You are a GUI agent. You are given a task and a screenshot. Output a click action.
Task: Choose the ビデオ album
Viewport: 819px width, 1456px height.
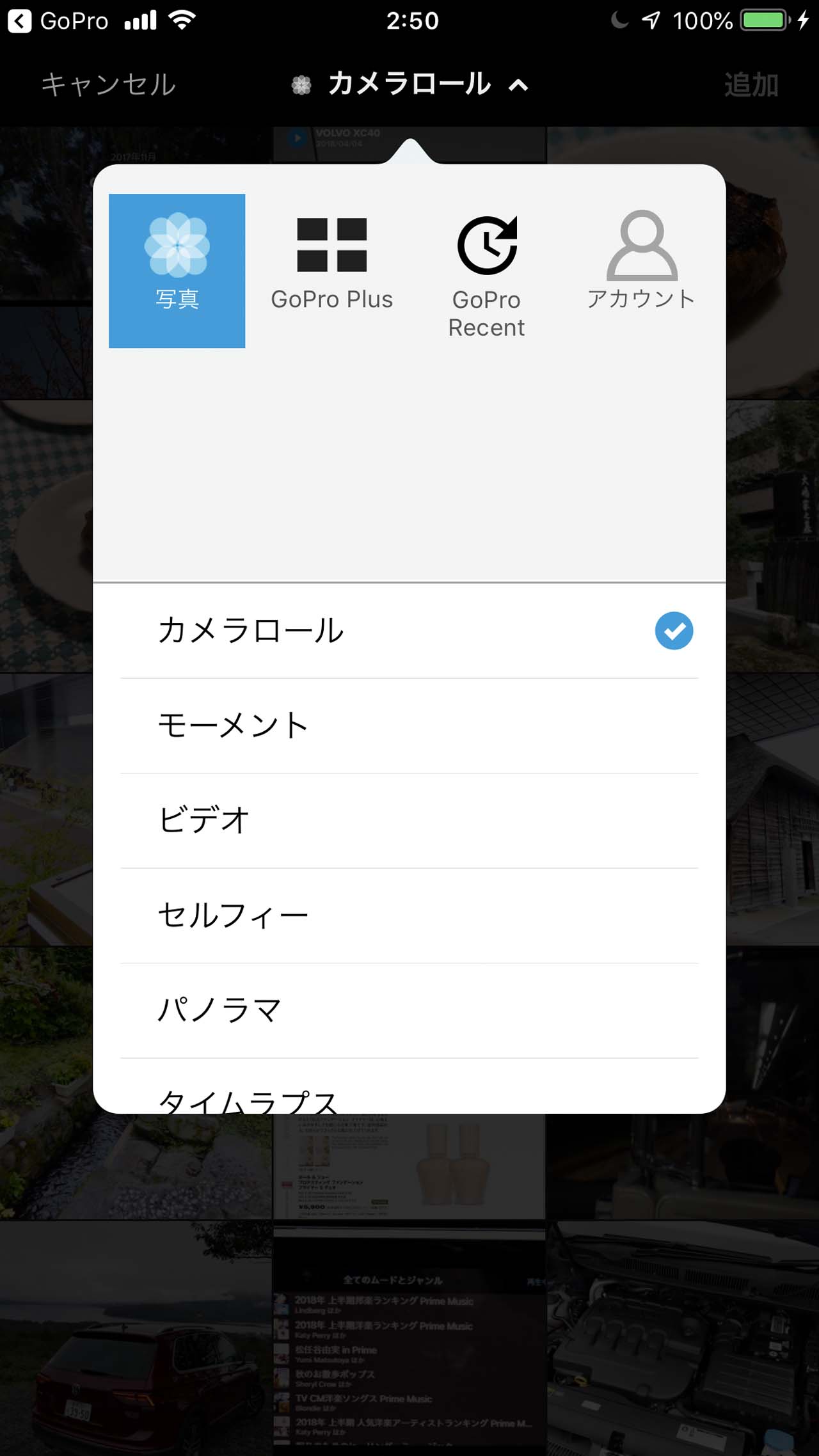(x=408, y=820)
